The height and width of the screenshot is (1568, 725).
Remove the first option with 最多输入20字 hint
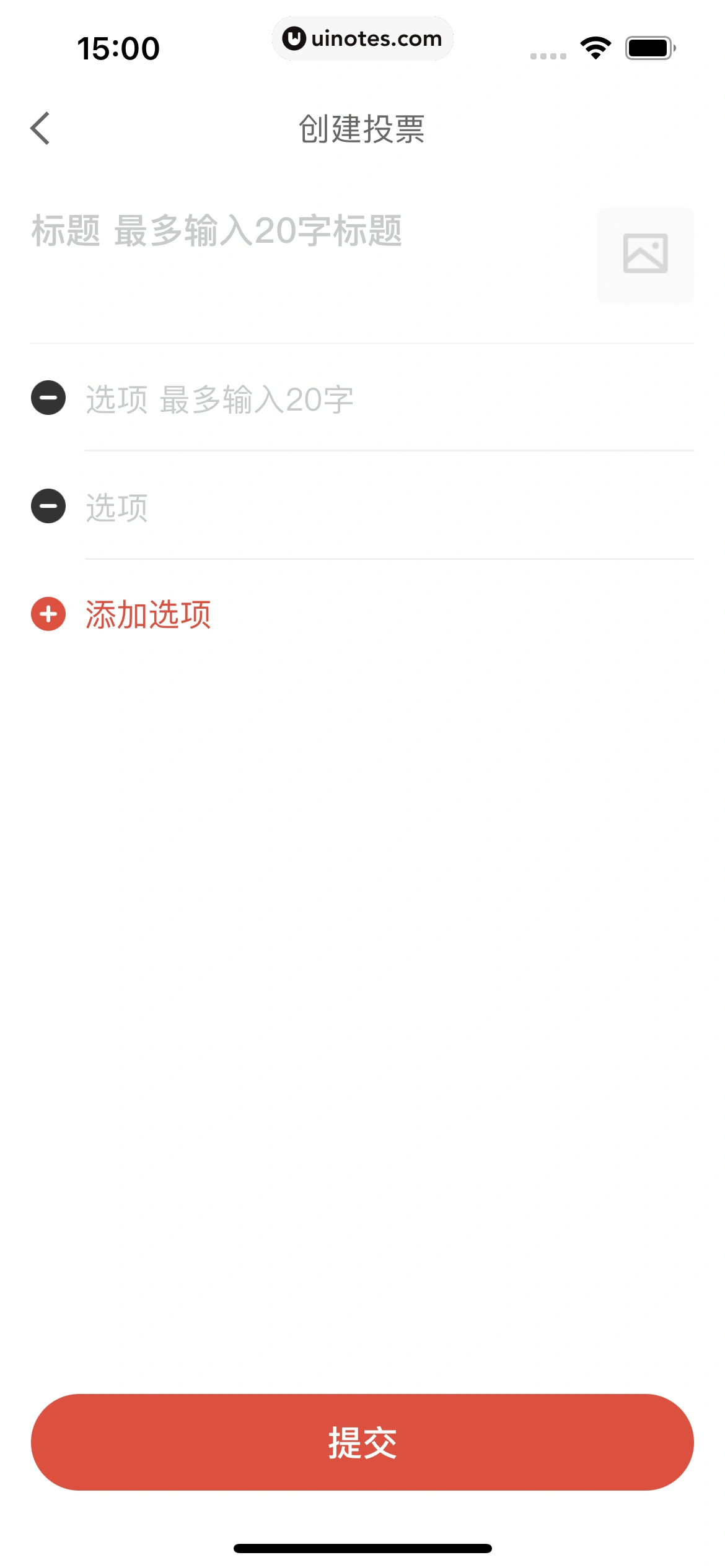tap(48, 398)
